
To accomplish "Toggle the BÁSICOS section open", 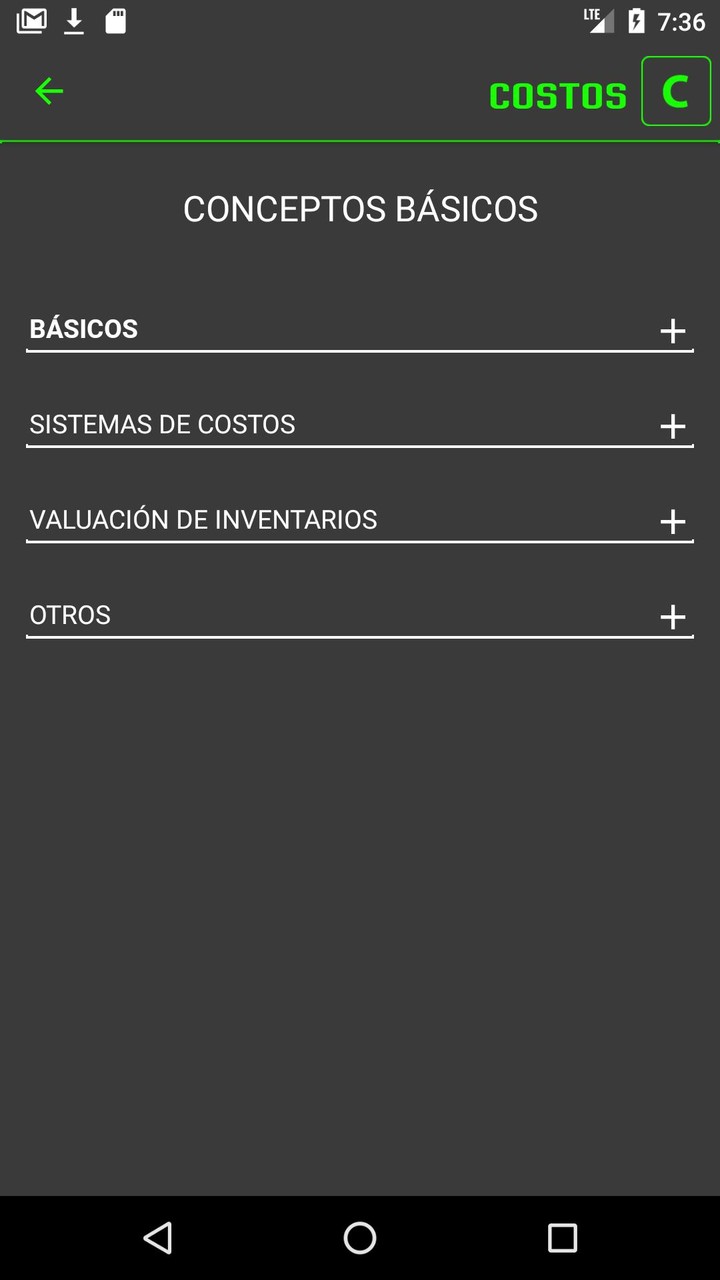I will click(x=673, y=331).
